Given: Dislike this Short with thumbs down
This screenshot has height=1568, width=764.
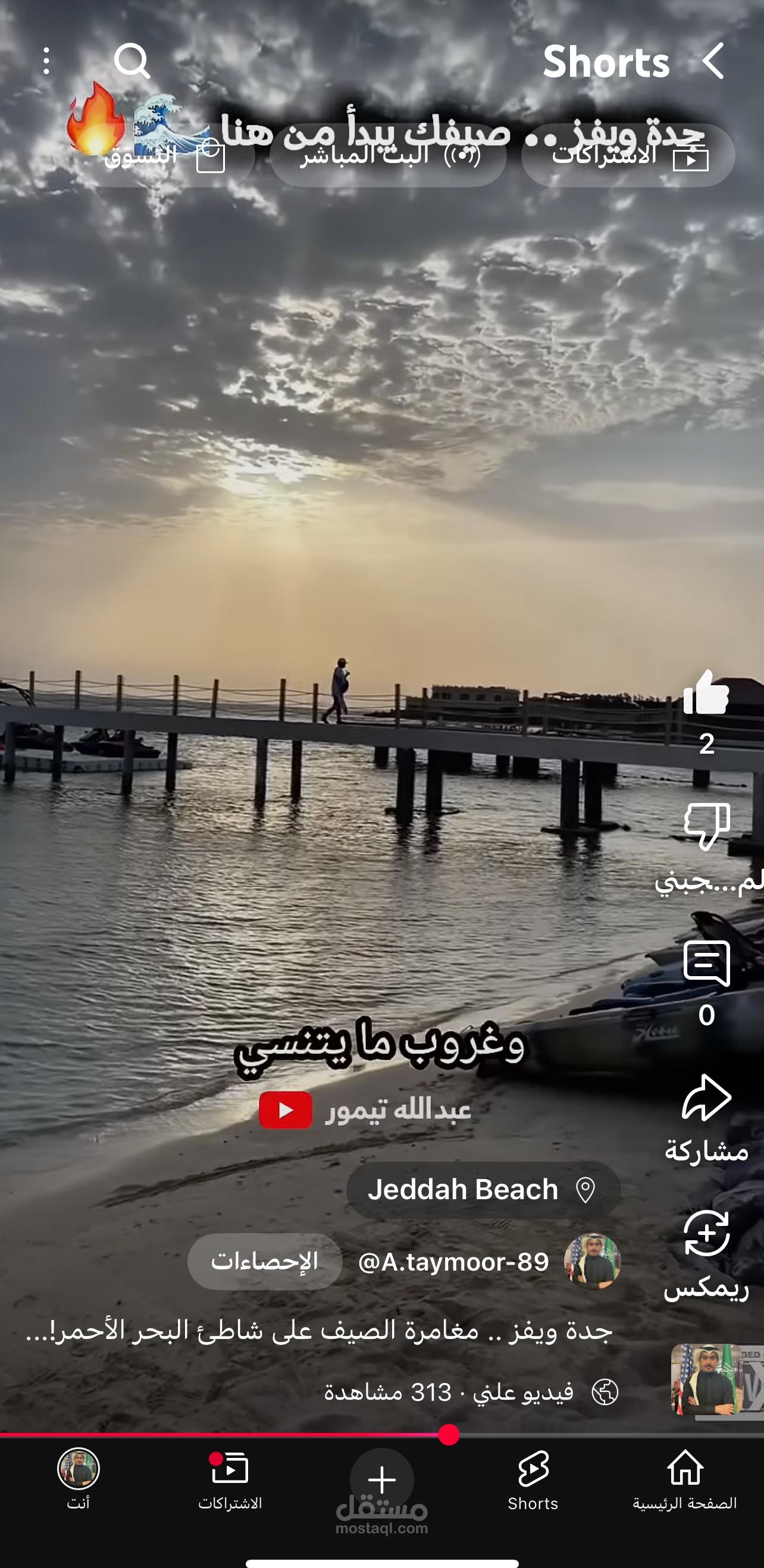Looking at the screenshot, I should point(706,826).
